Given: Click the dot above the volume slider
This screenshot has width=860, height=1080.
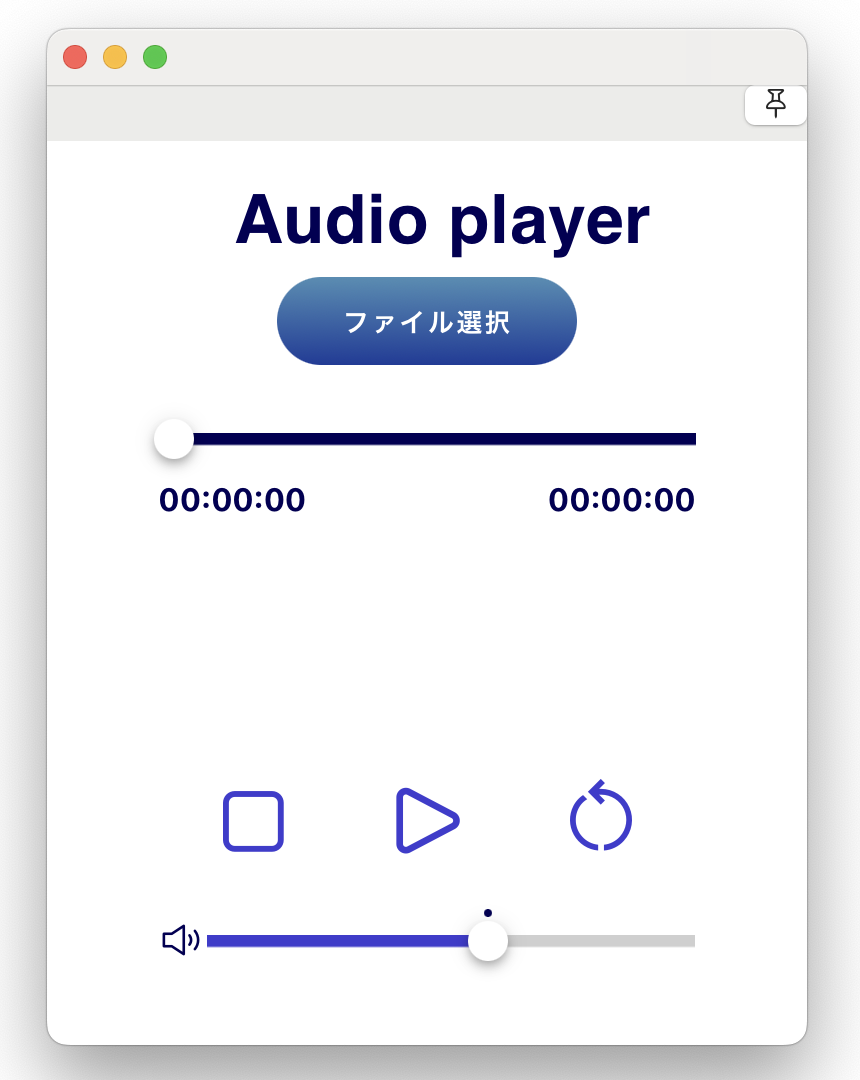Looking at the screenshot, I should pyautogui.click(x=488, y=913).
